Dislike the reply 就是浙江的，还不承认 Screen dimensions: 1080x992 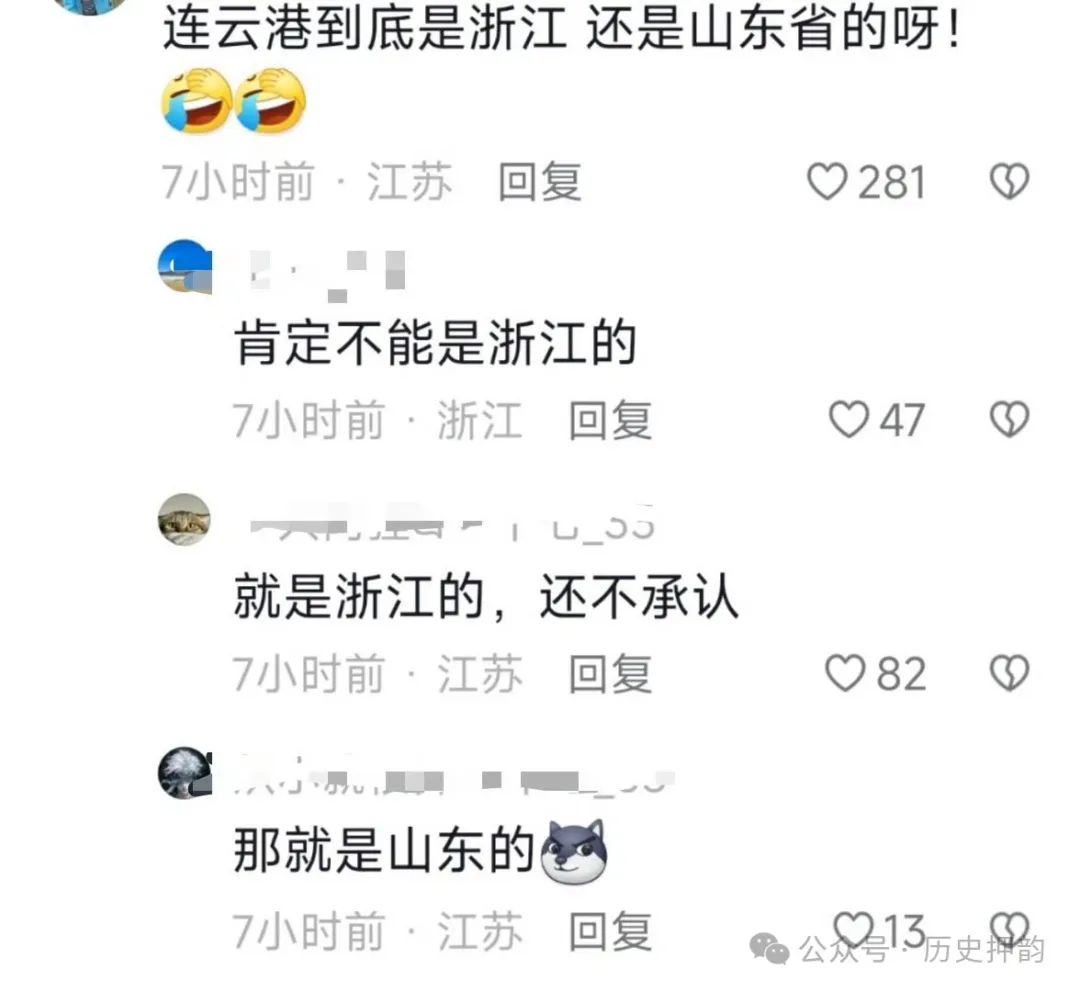click(x=1009, y=674)
